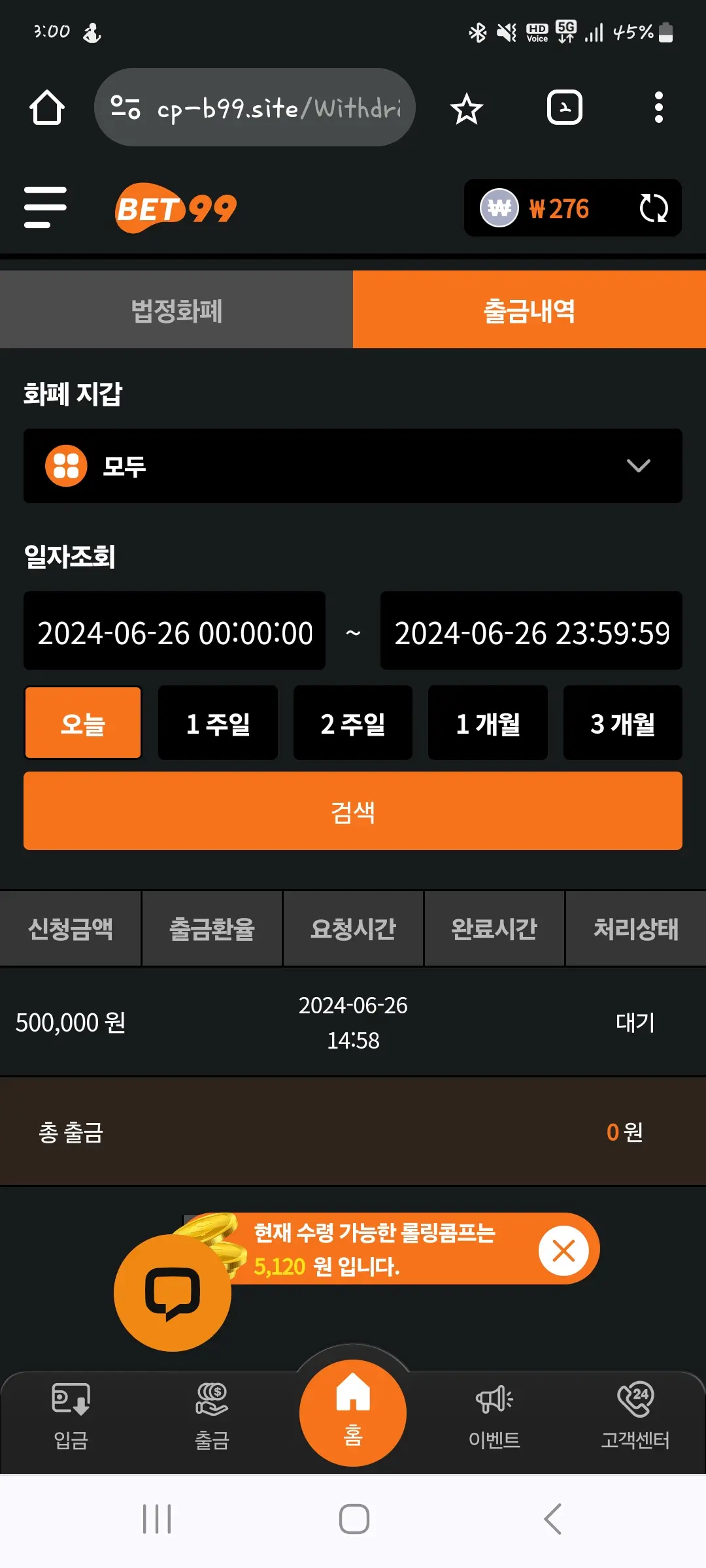Choose the 1 주일 date range
The width and height of the screenshot is (706, 1568).
pos(218,723)
